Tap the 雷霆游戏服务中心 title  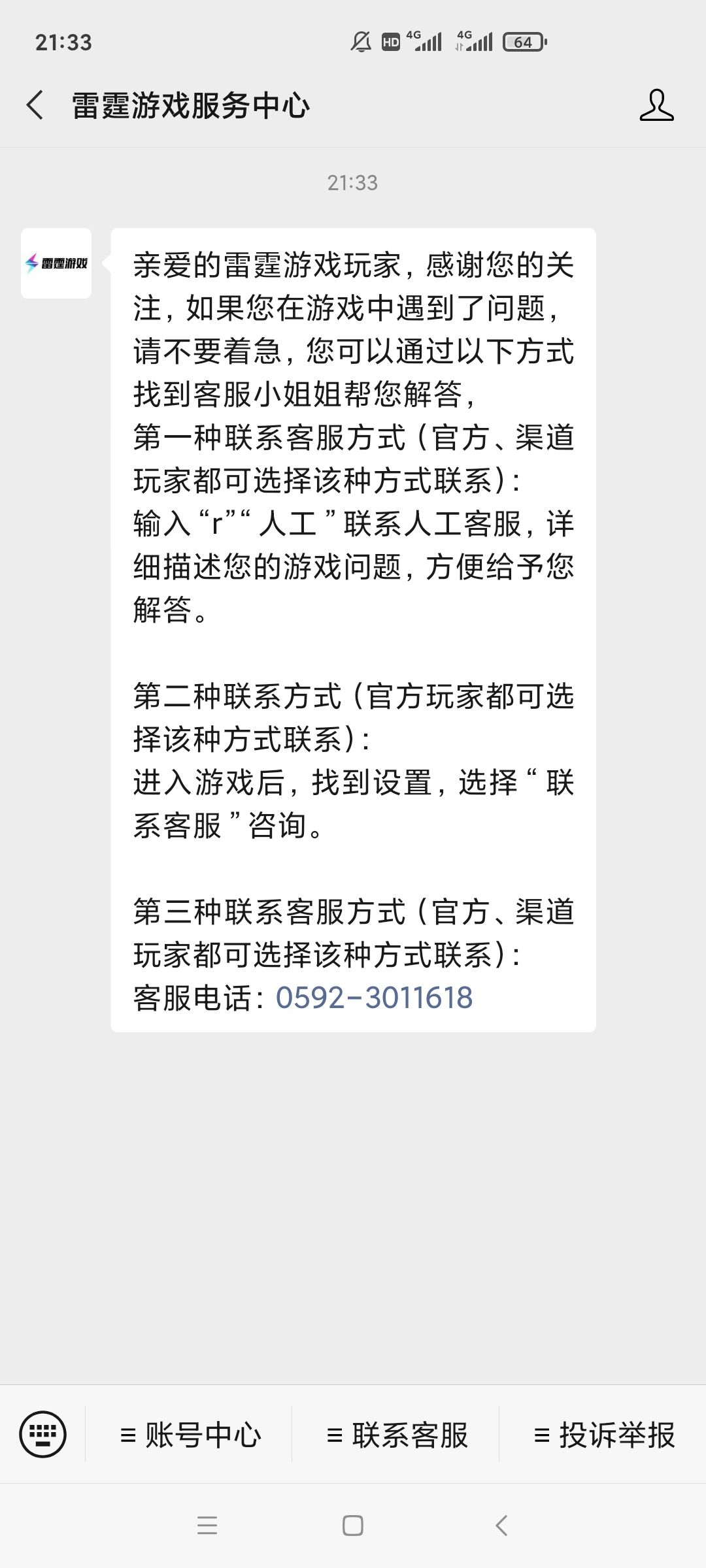coord(190,105)
